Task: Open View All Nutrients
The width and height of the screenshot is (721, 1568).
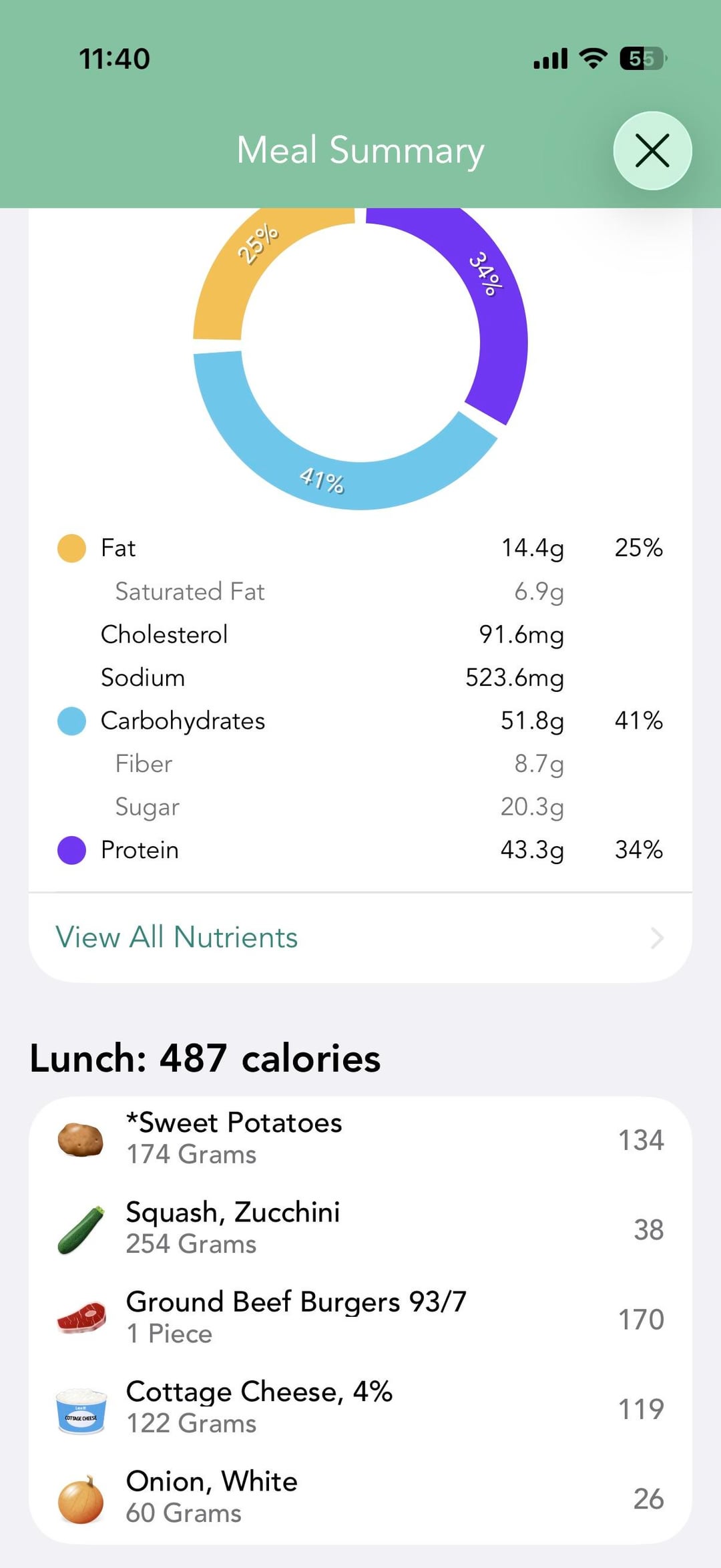Action: (x=359, y=938)
